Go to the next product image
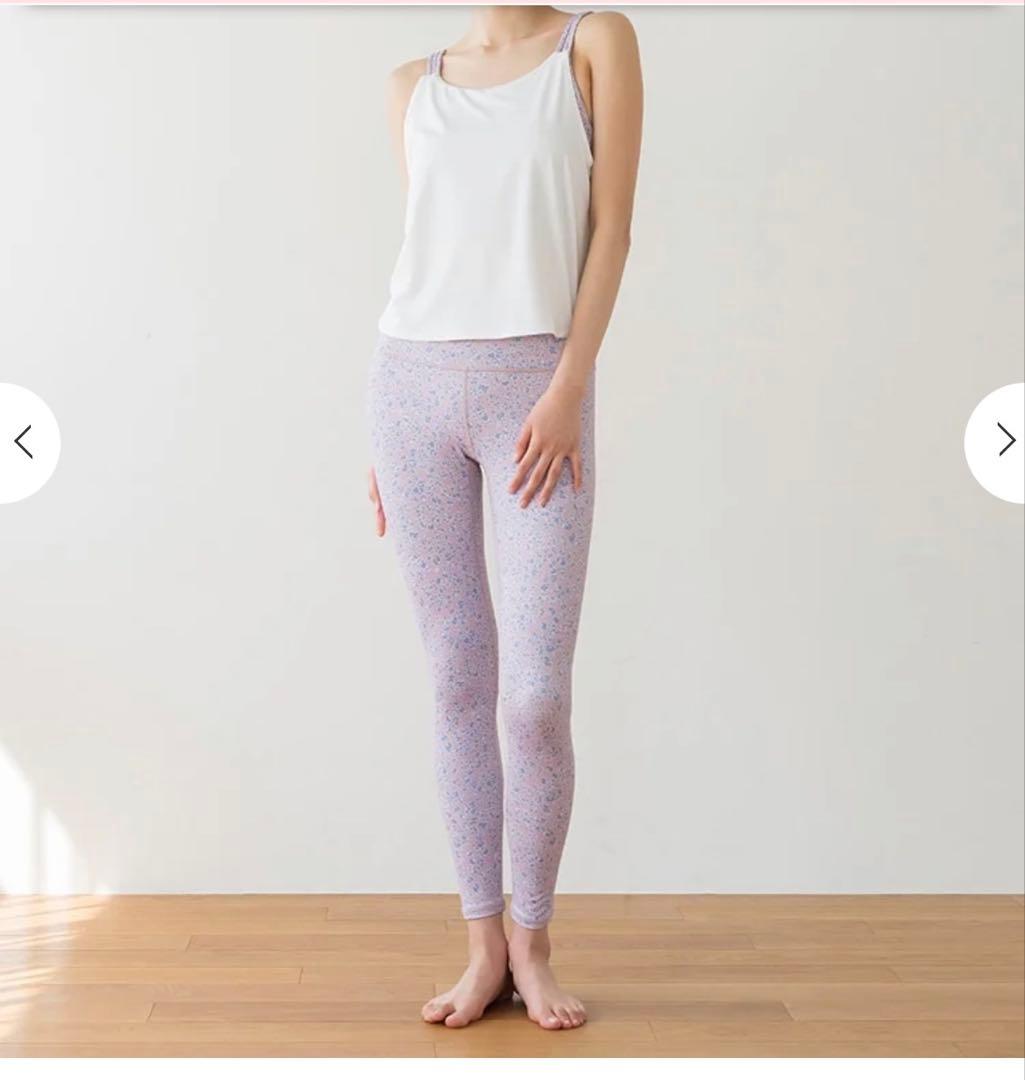 1002,441
